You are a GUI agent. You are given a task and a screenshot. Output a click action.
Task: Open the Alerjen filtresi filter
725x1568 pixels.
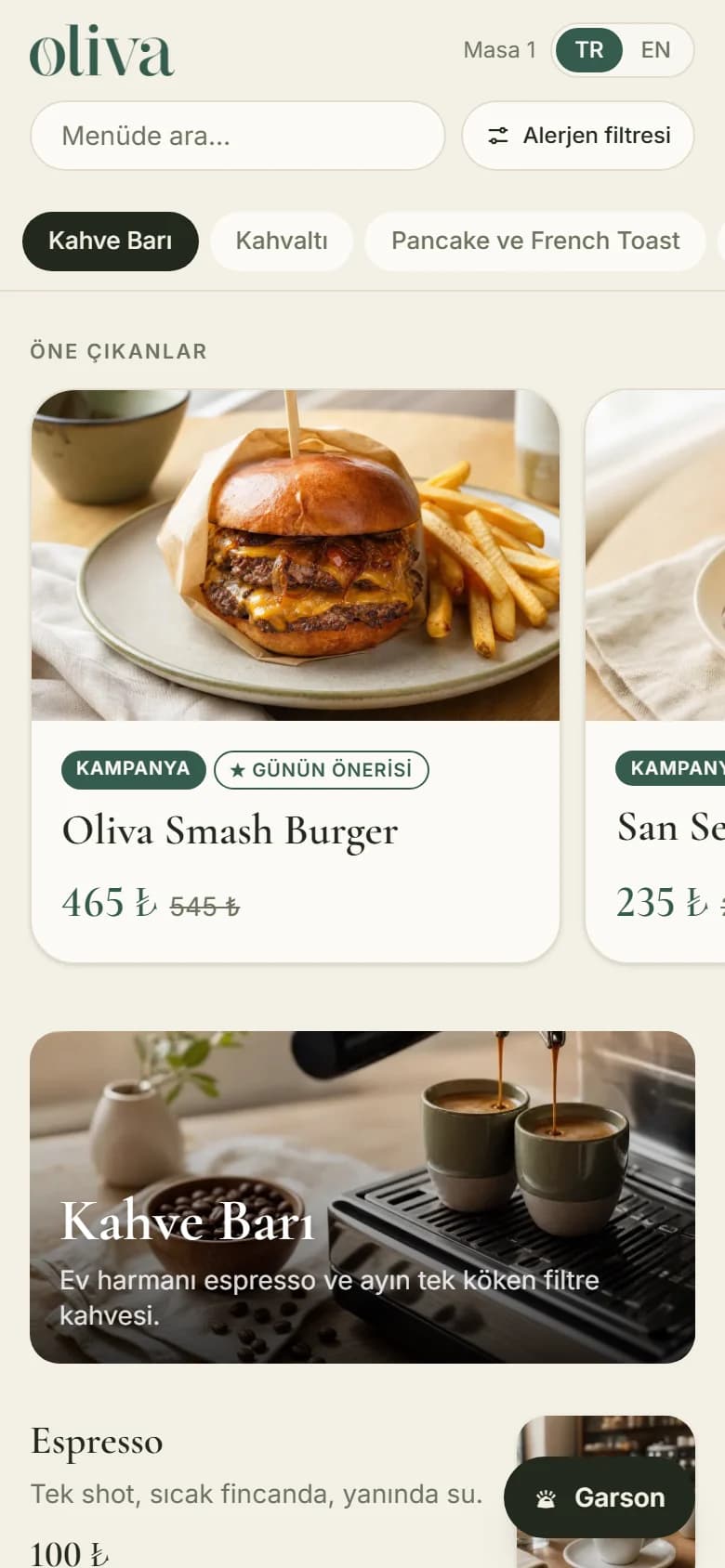tap(578, 136)
